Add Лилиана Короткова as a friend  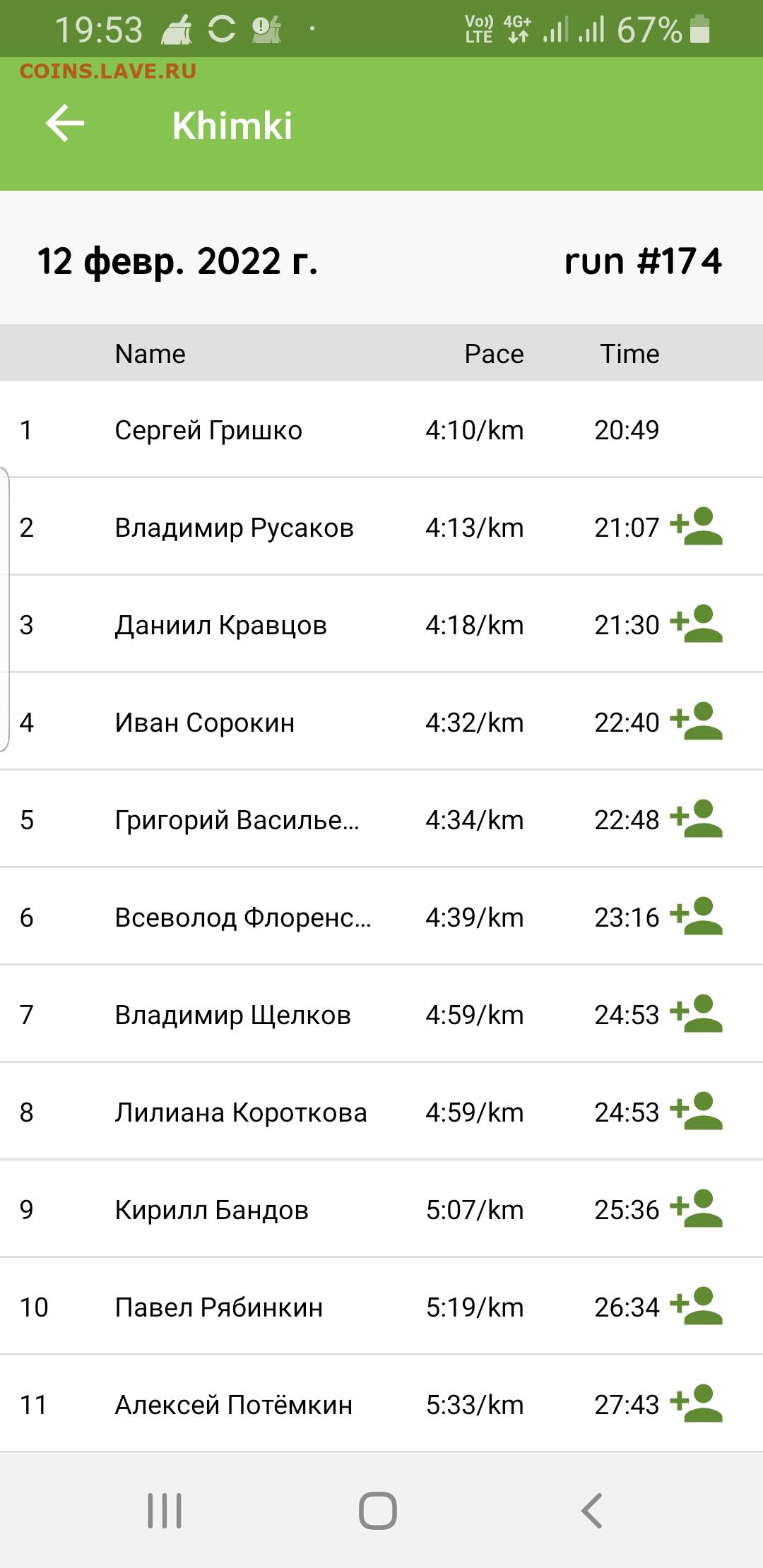pyautogui.click(x=696, y=1112)
